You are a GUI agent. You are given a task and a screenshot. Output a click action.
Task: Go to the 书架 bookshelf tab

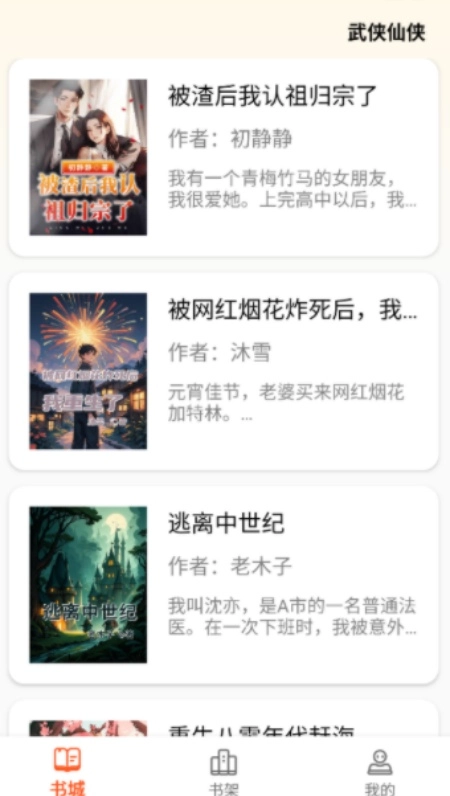point(224,772)
